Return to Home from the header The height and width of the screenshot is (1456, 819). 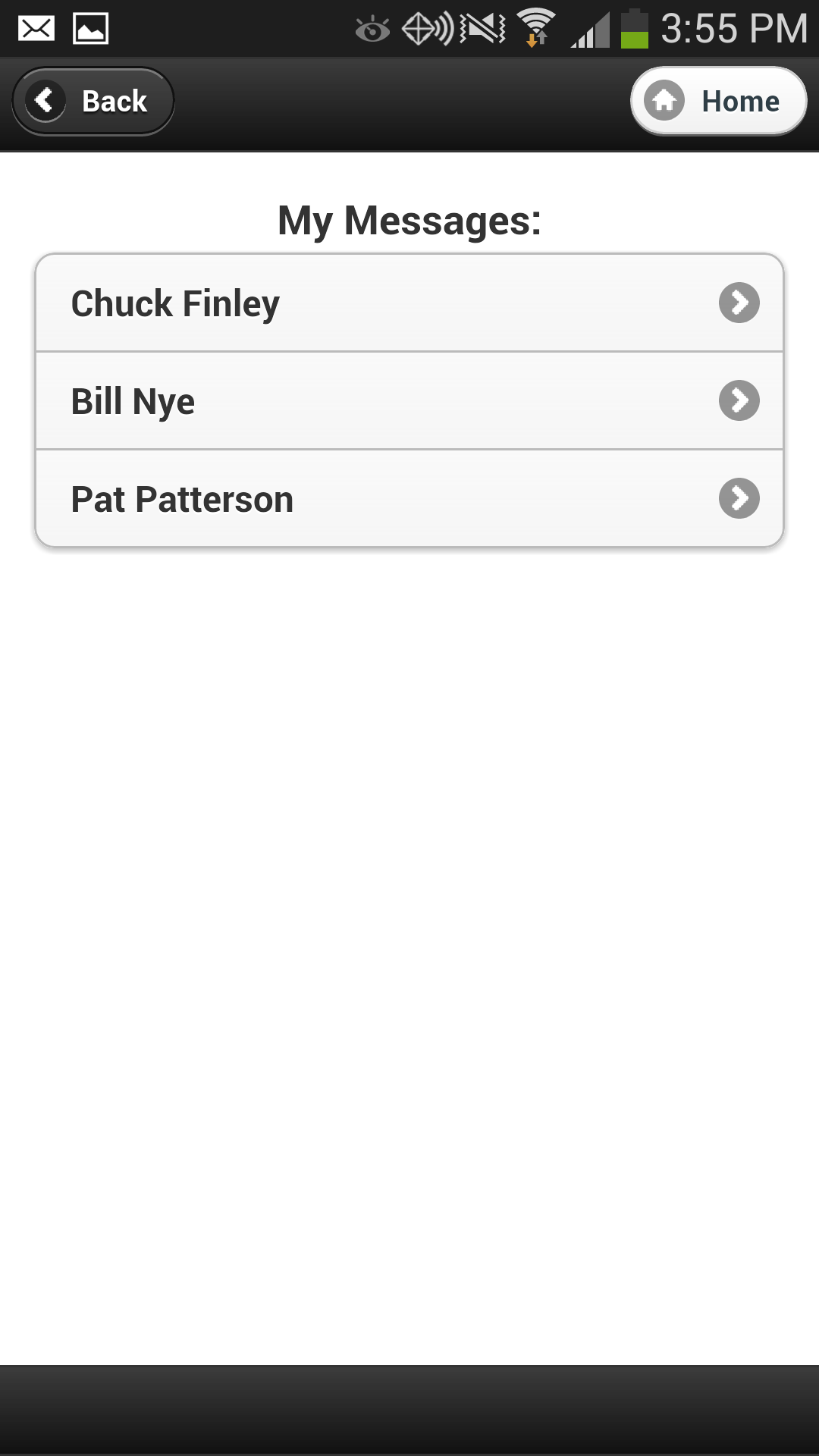718,101
